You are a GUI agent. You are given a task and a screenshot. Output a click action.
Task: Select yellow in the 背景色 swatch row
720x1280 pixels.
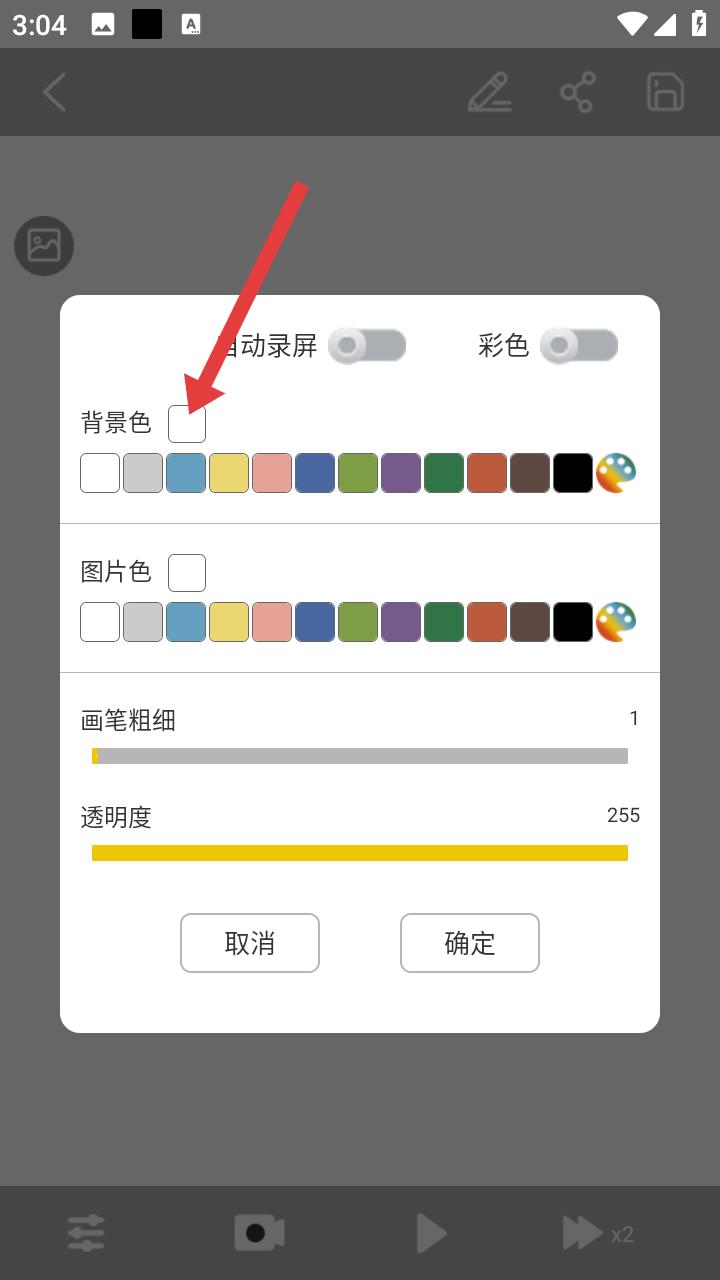tap(229, 473)
